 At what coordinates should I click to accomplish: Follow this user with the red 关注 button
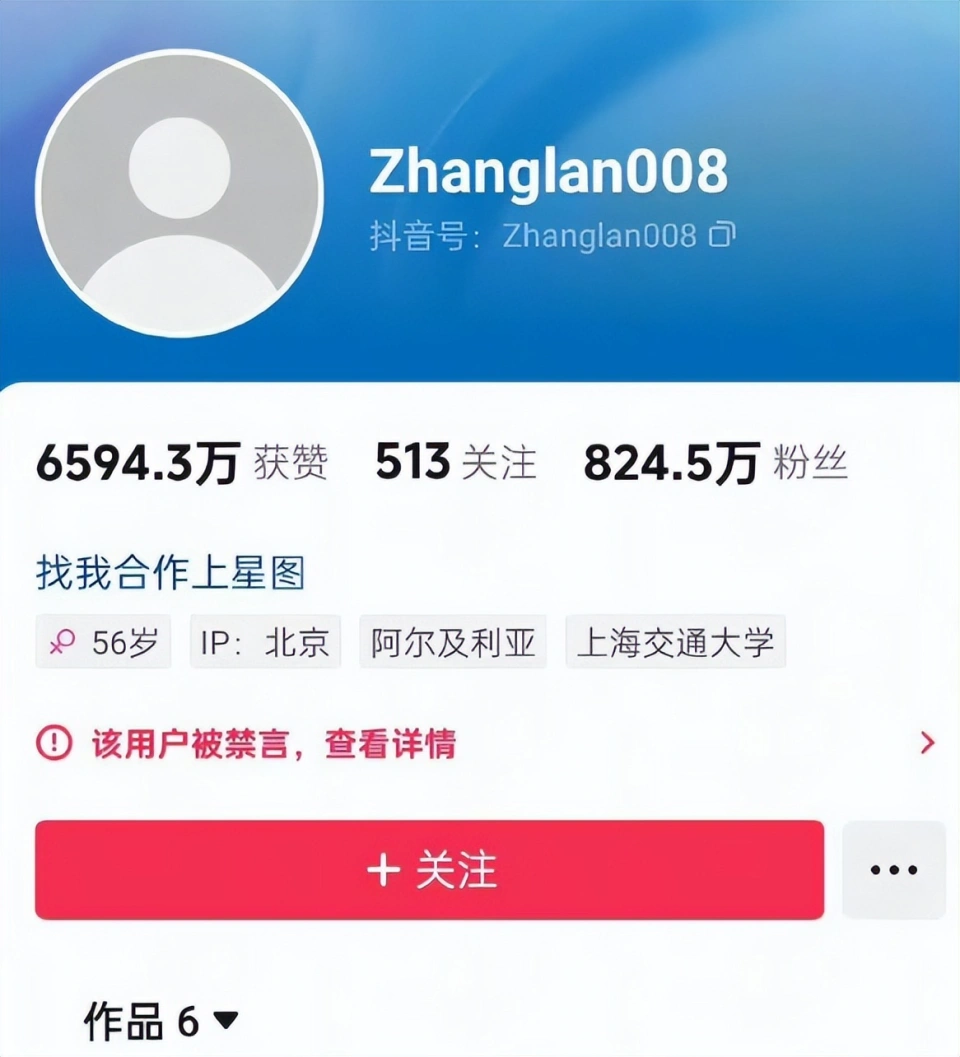click(429, 869)
